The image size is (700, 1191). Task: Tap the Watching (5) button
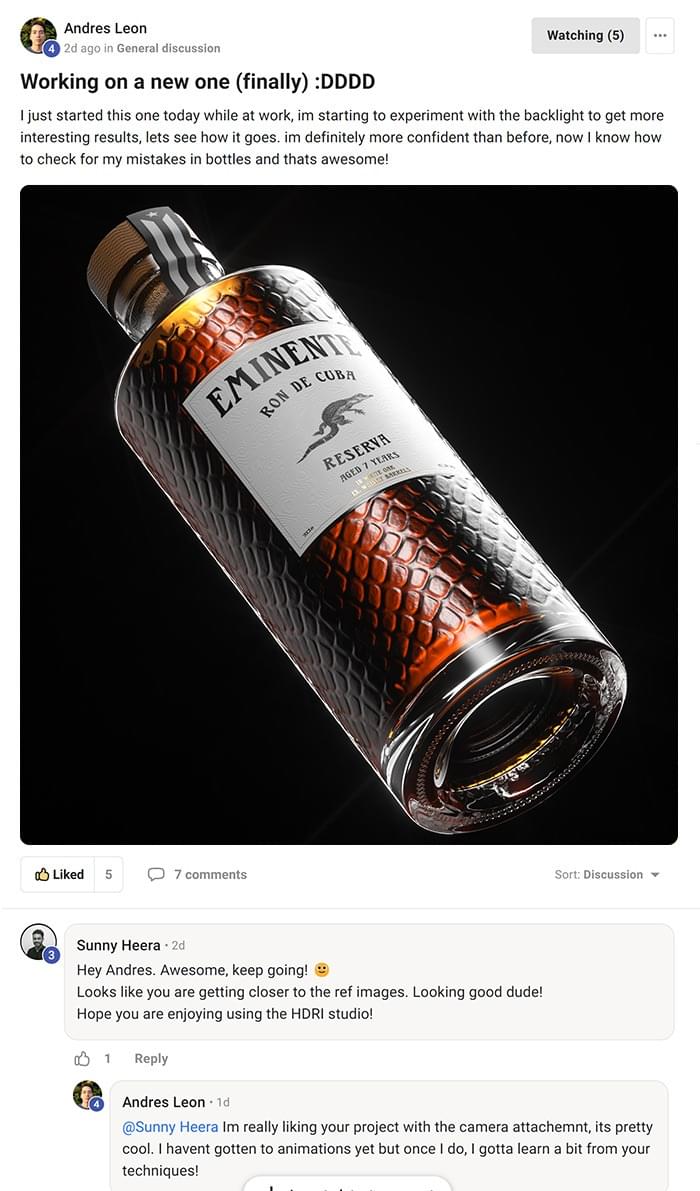pos(585,35)
